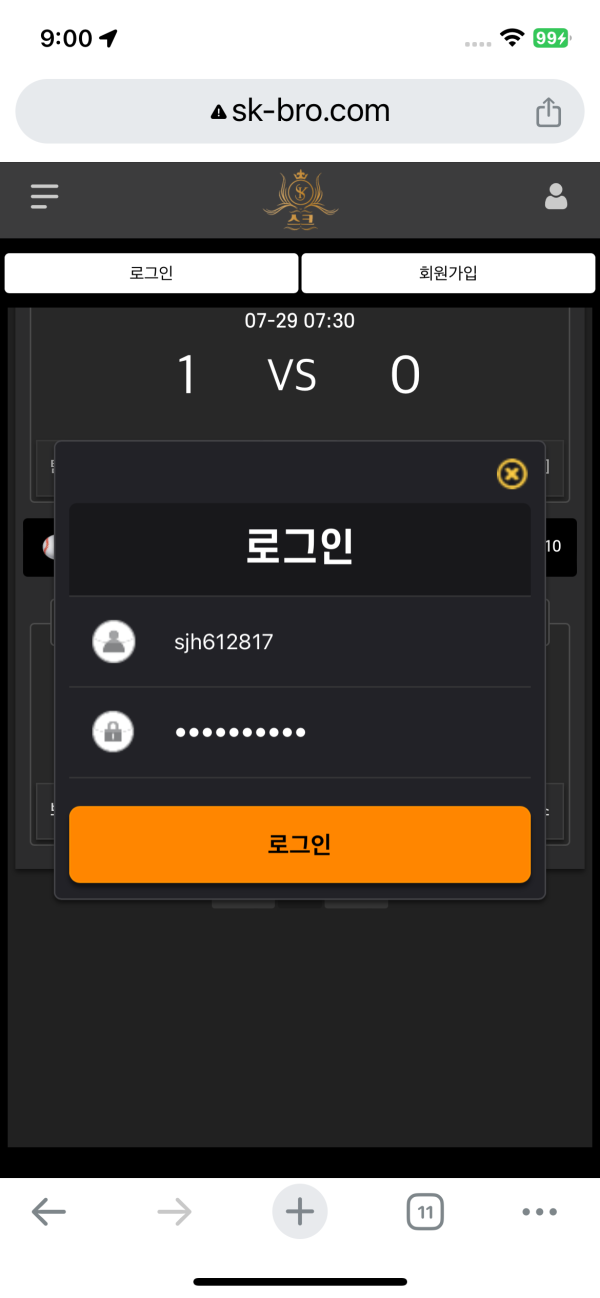
Task: Focus the password input field
Action: (330, 732)
